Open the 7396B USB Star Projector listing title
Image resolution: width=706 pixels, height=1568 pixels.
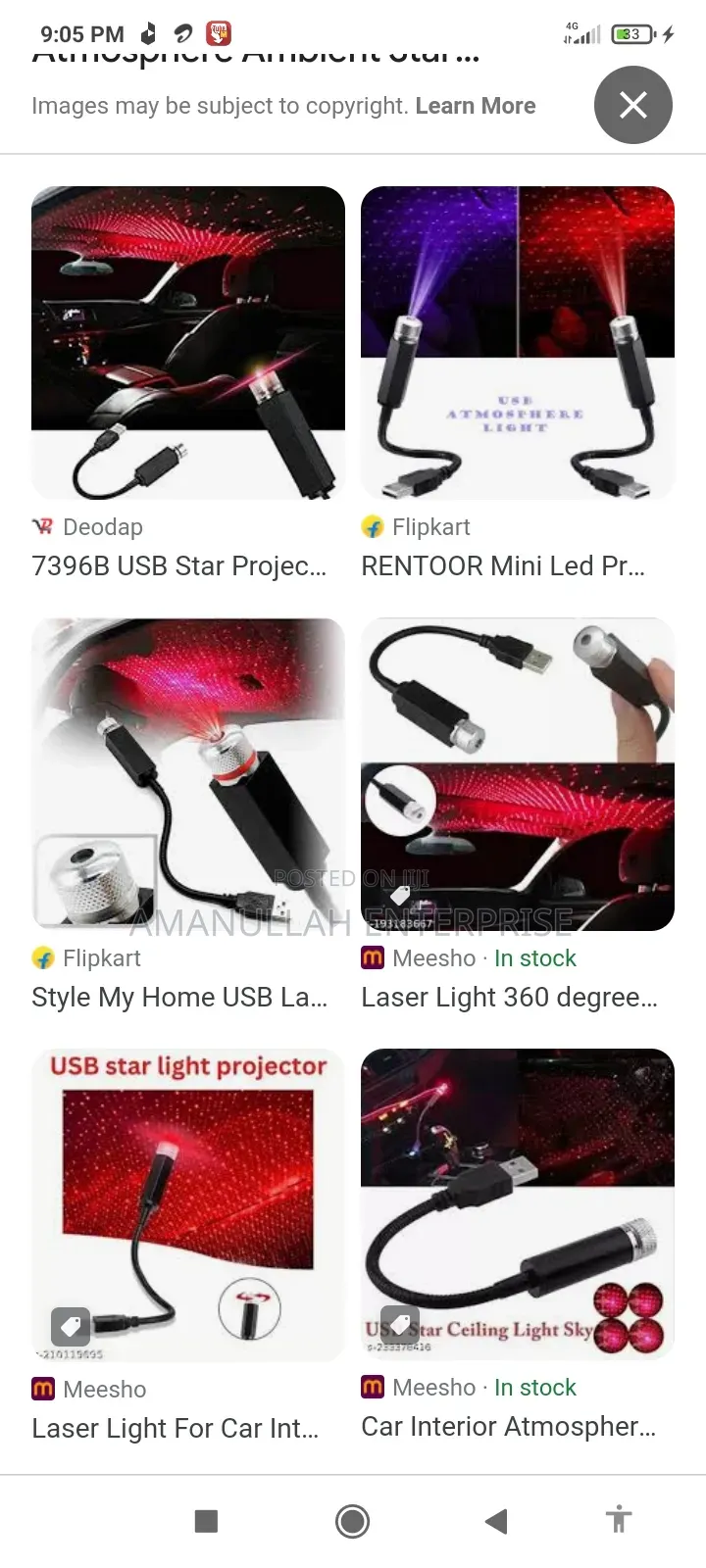point(188,565)
